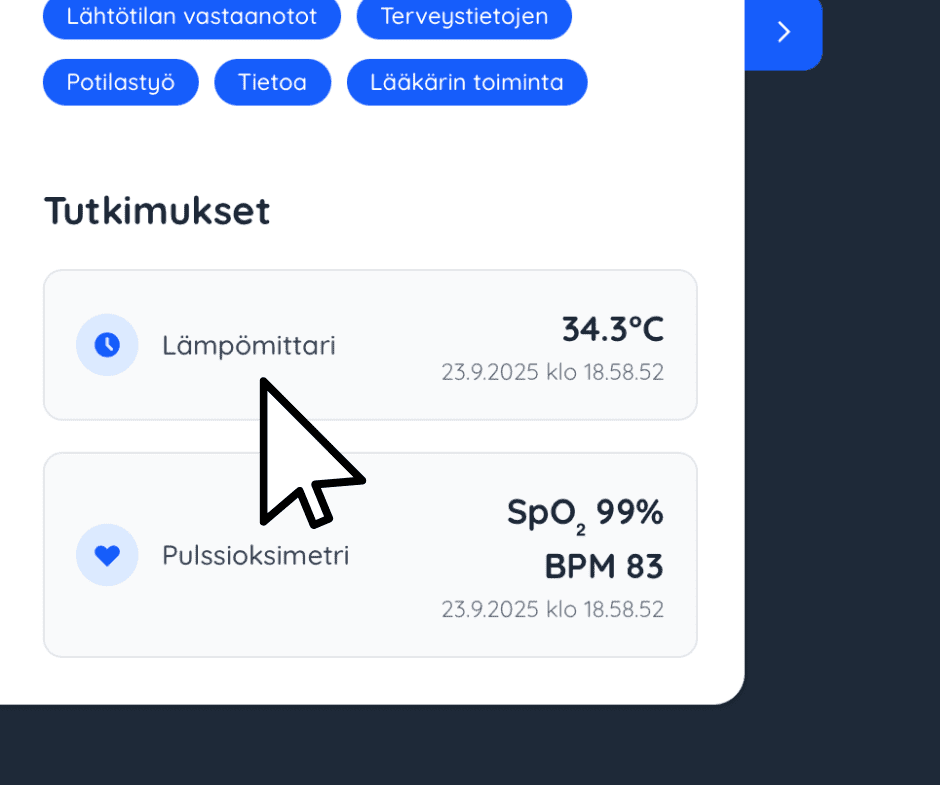Viewport: 940px width, 788px height.
Task: Open the Lämpömittari measurement card
Action: (x=370, y=345)
